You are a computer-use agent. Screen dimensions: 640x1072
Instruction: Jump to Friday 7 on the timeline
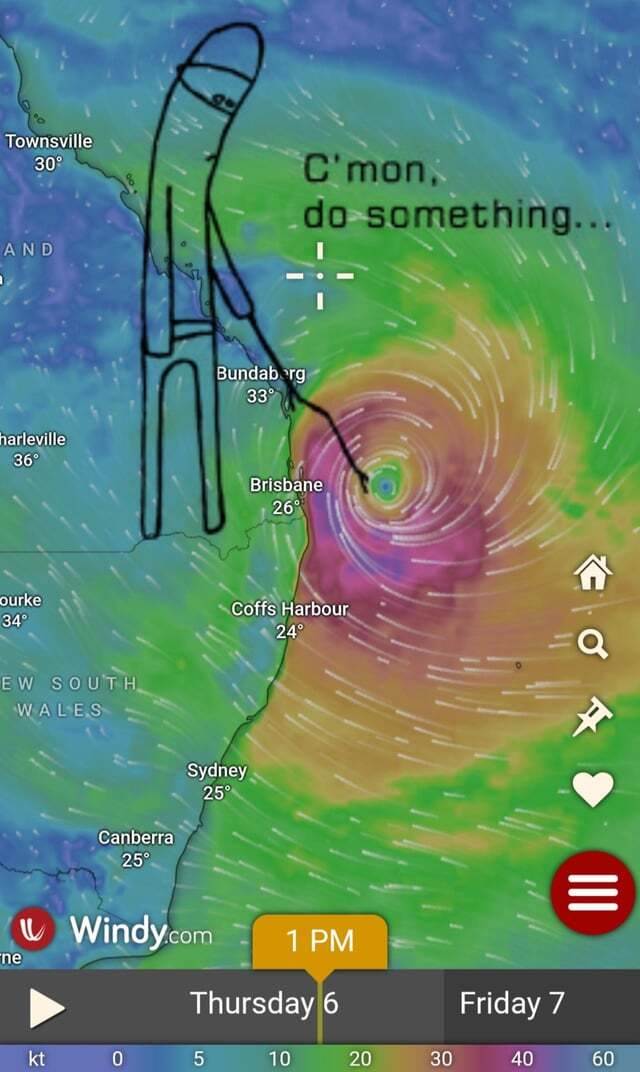[x=512, y=1003]
